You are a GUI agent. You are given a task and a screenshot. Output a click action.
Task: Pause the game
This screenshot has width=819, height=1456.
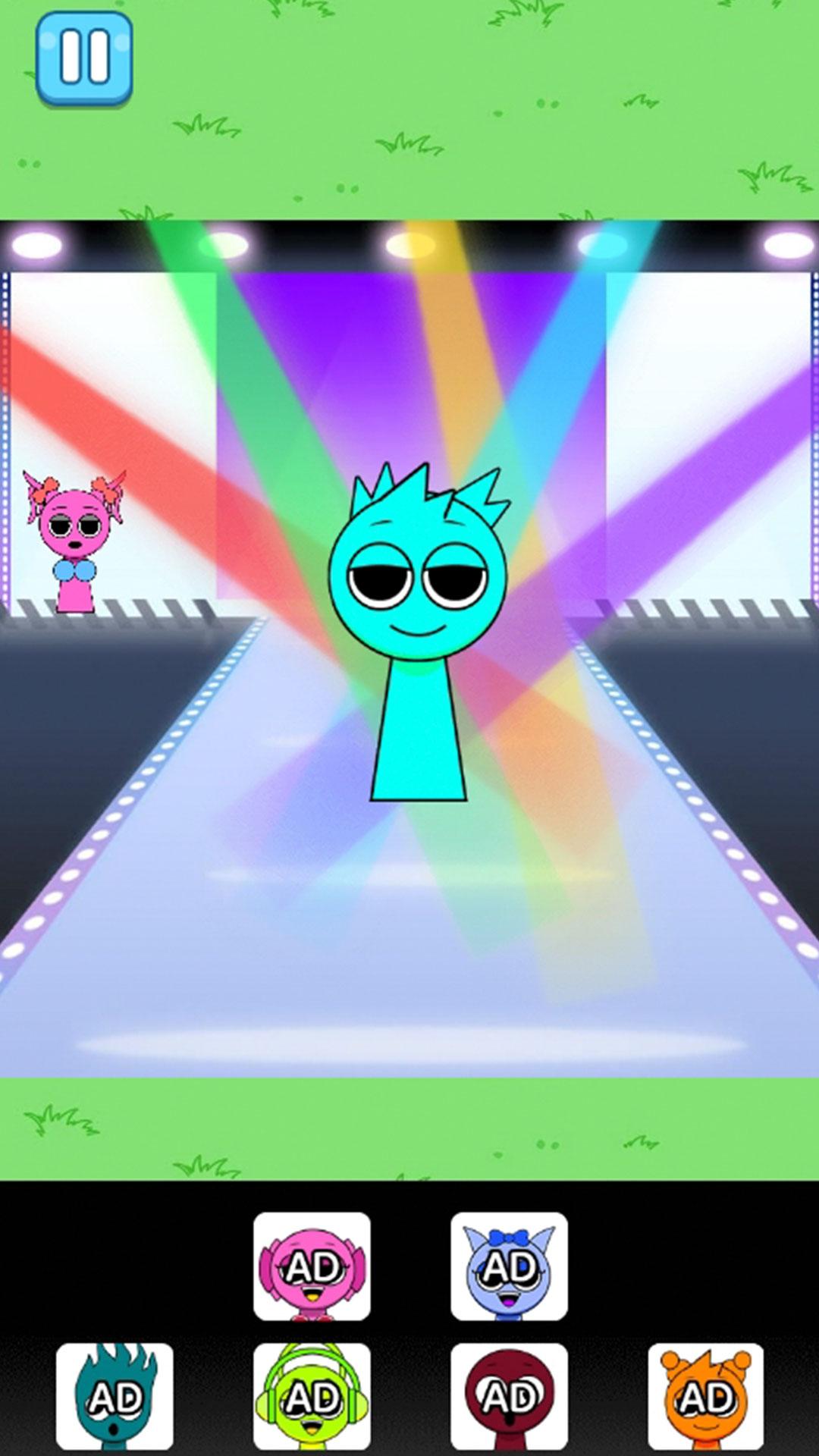pos(84,58)
